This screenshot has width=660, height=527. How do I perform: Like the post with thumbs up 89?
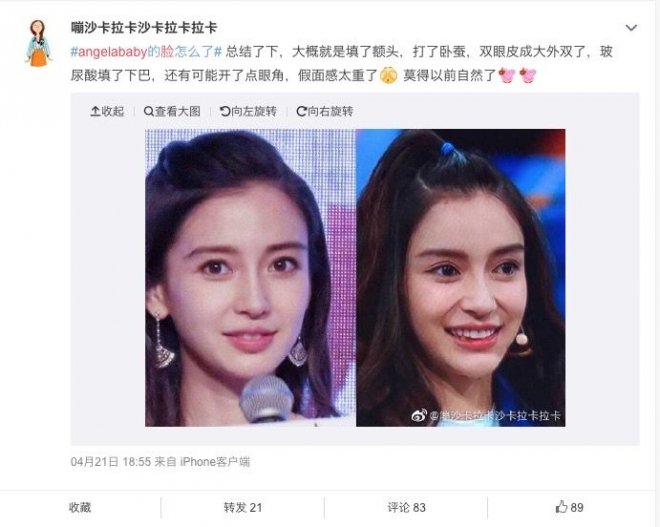(x=570, y=507)
